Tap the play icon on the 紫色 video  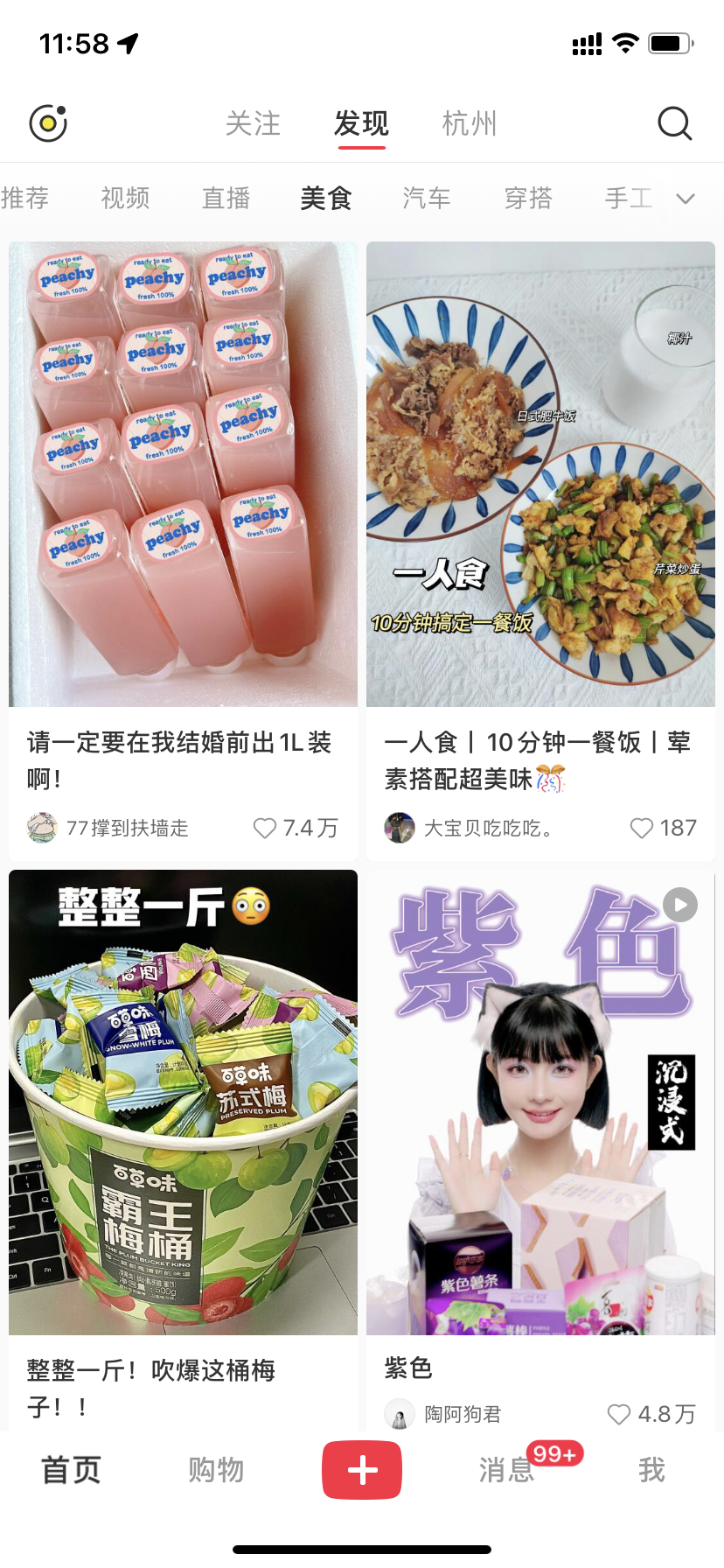680,905
